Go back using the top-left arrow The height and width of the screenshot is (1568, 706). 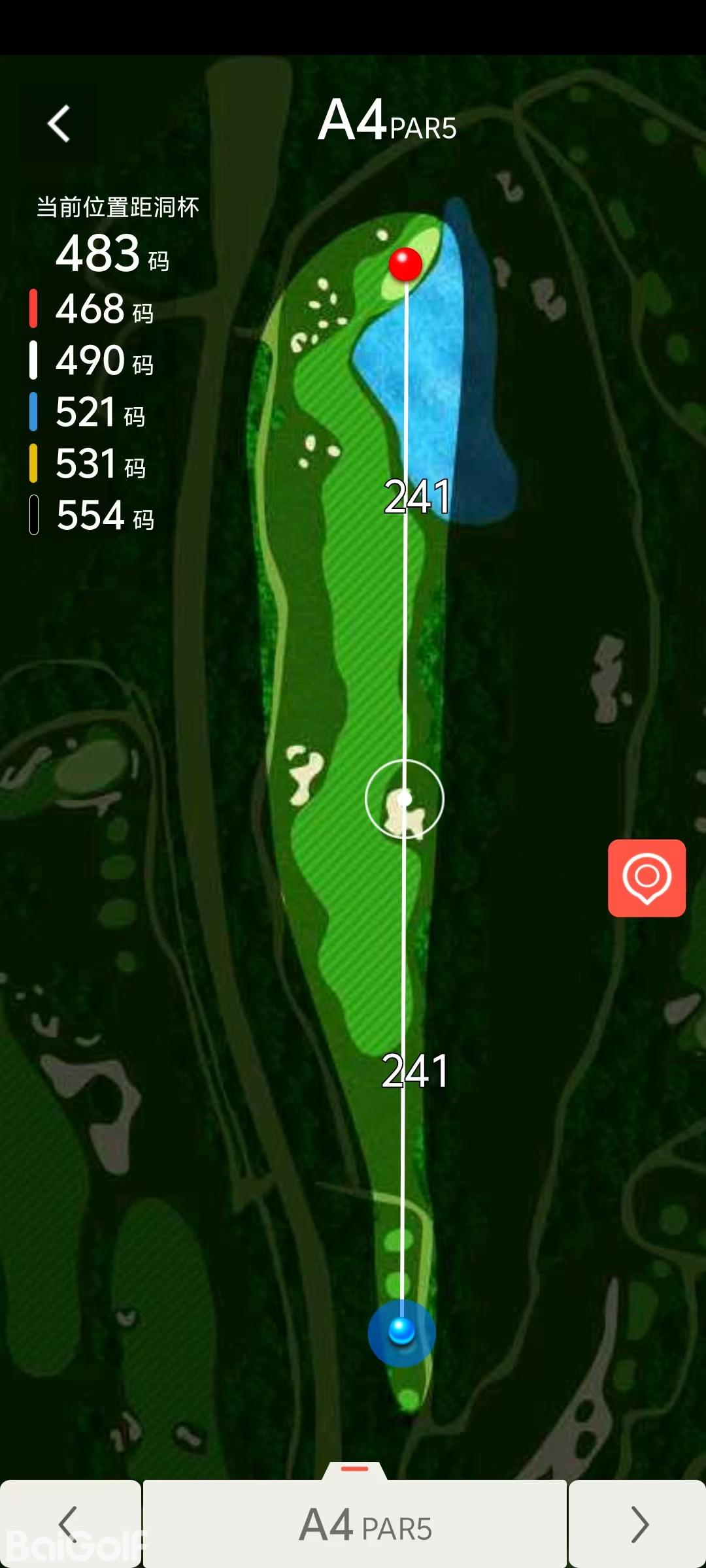(59, 123)
